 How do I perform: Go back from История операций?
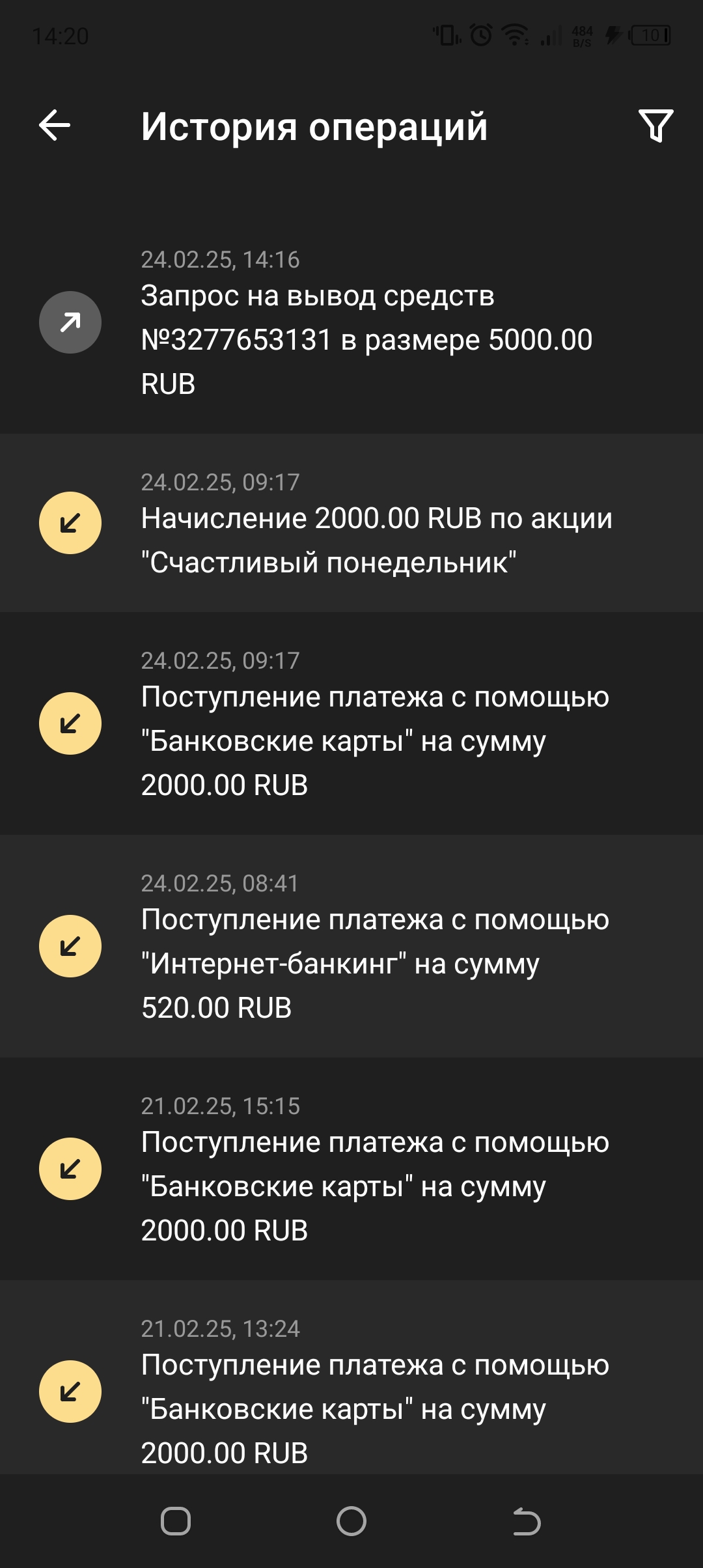point(55,126)
